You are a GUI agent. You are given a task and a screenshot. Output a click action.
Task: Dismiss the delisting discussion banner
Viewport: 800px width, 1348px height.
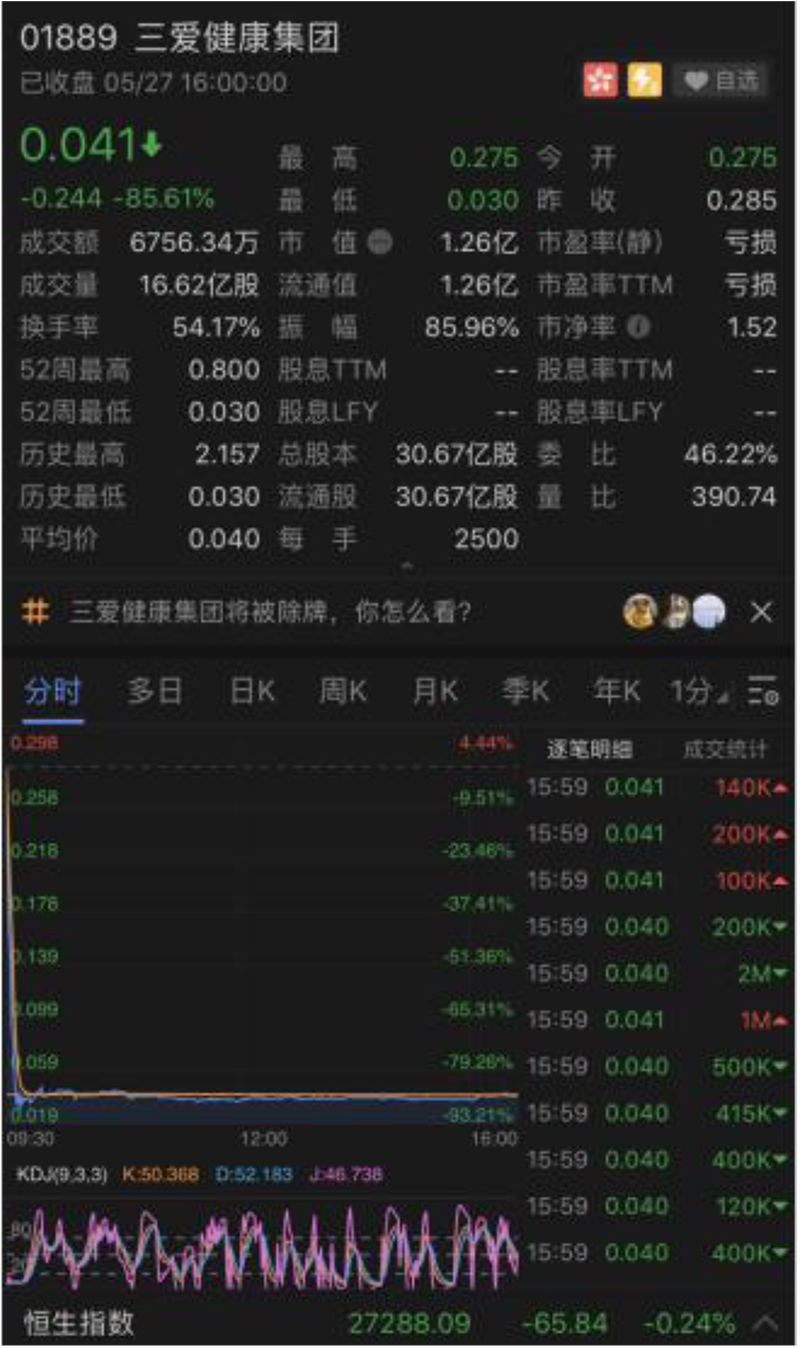tap(761, 612)
